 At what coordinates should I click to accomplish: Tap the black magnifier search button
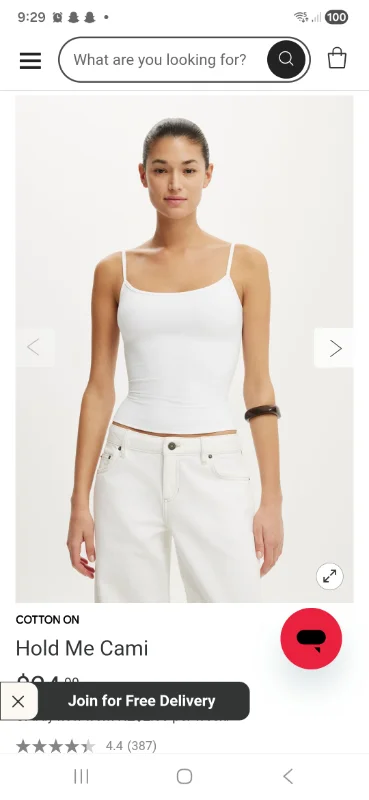click(x=286, y=60)
